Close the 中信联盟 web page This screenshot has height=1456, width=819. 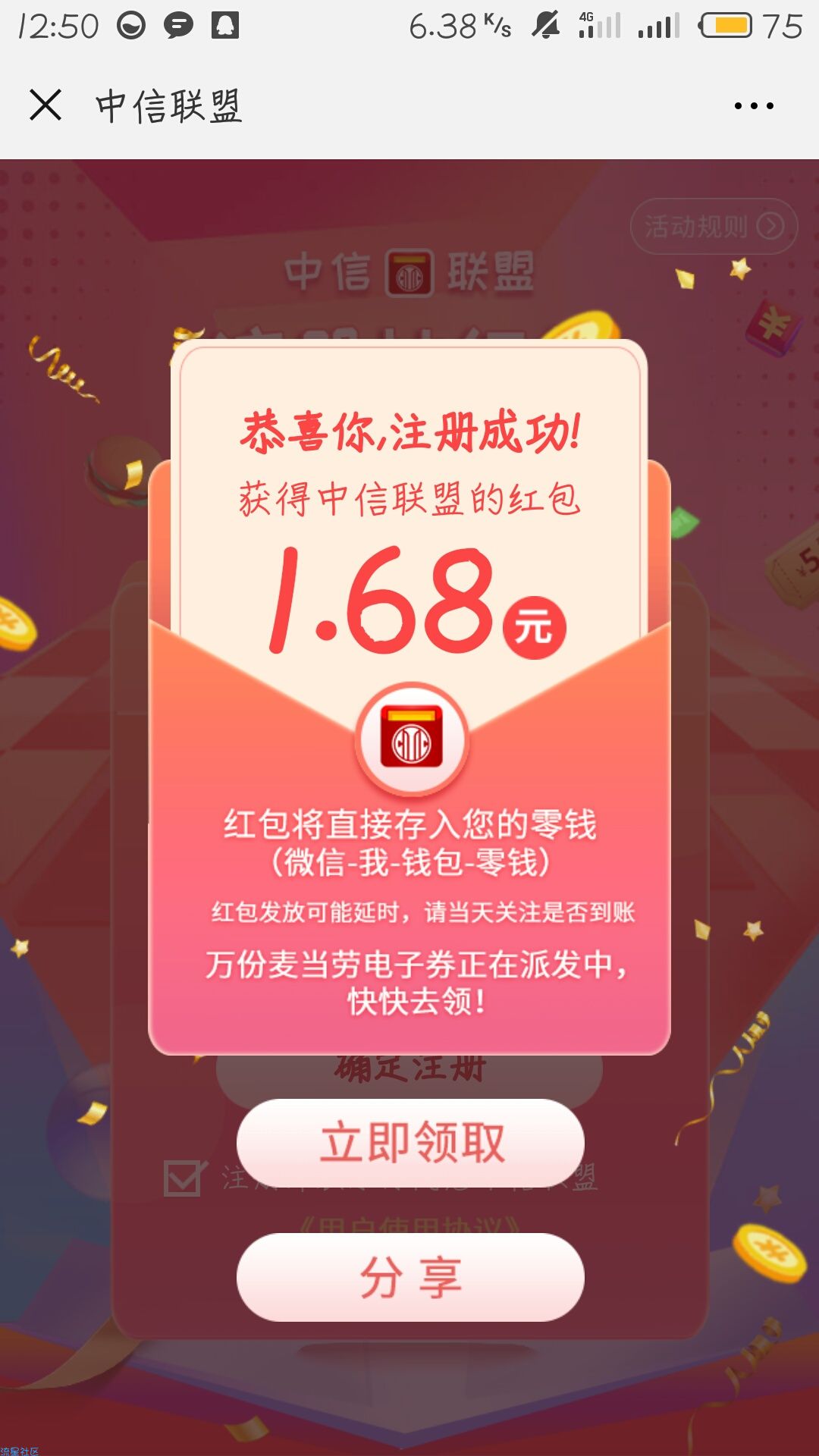point(45,105)
